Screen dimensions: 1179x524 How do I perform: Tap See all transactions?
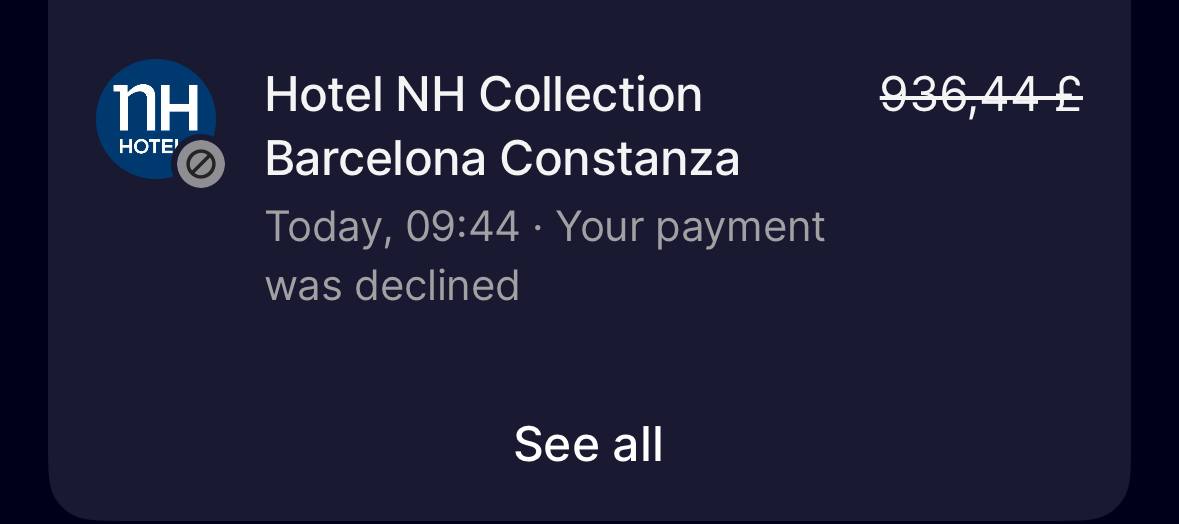click(x=588, y=444)
